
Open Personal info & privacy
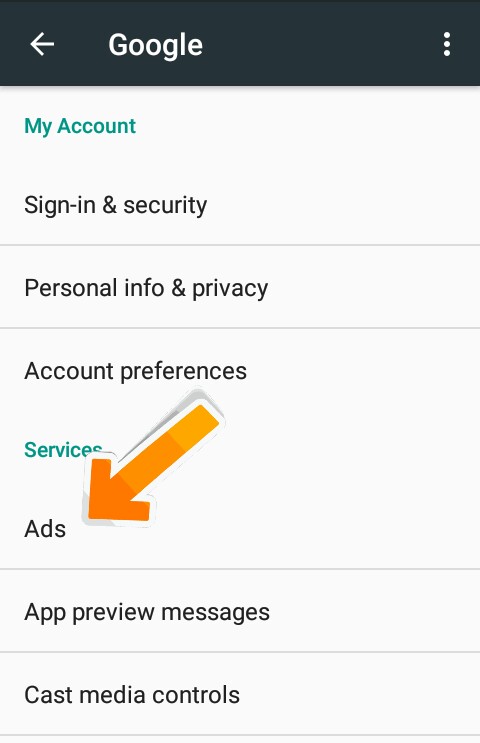(240, 287)
